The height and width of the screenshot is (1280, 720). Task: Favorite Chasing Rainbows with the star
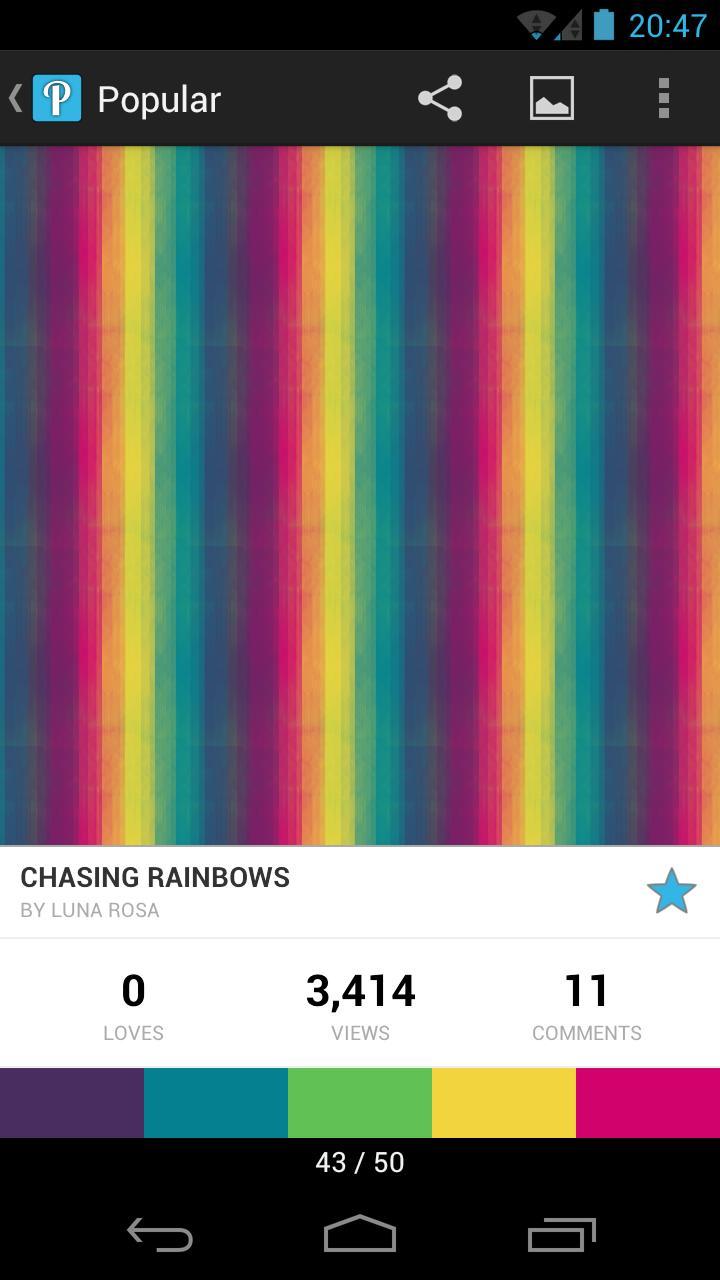point(671,891)
